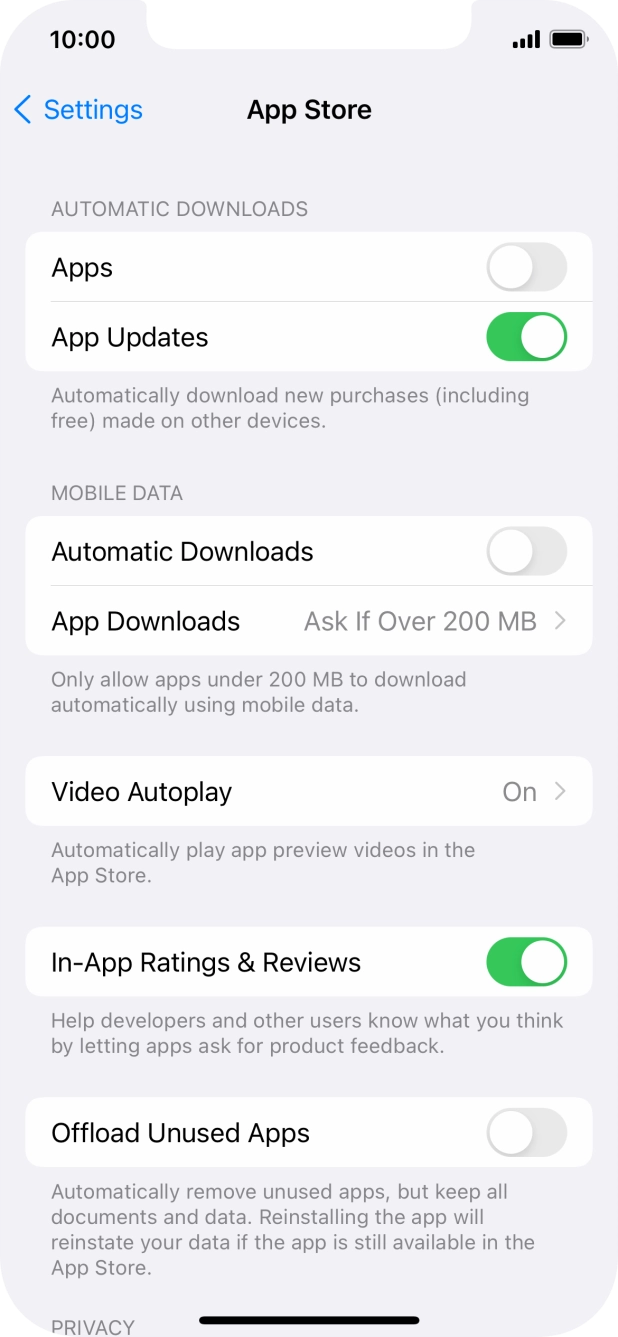Viewport: 618px width, 1337px height.
Task: Open Video Autoplay setting
Action: point(308,792)
